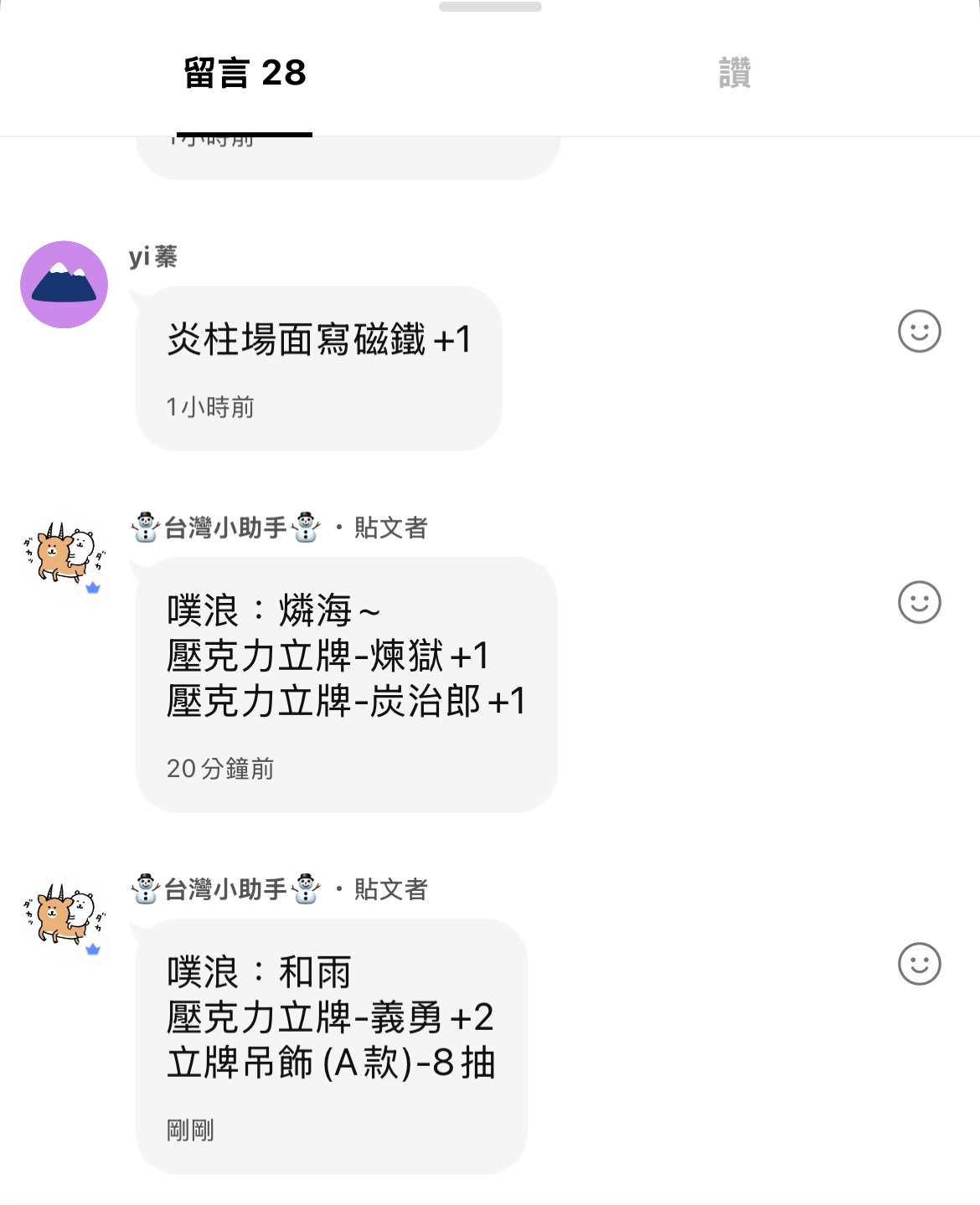980x1205 pixels.
Task: Open yi蓁's profile avatar
Action: [64, 285]
